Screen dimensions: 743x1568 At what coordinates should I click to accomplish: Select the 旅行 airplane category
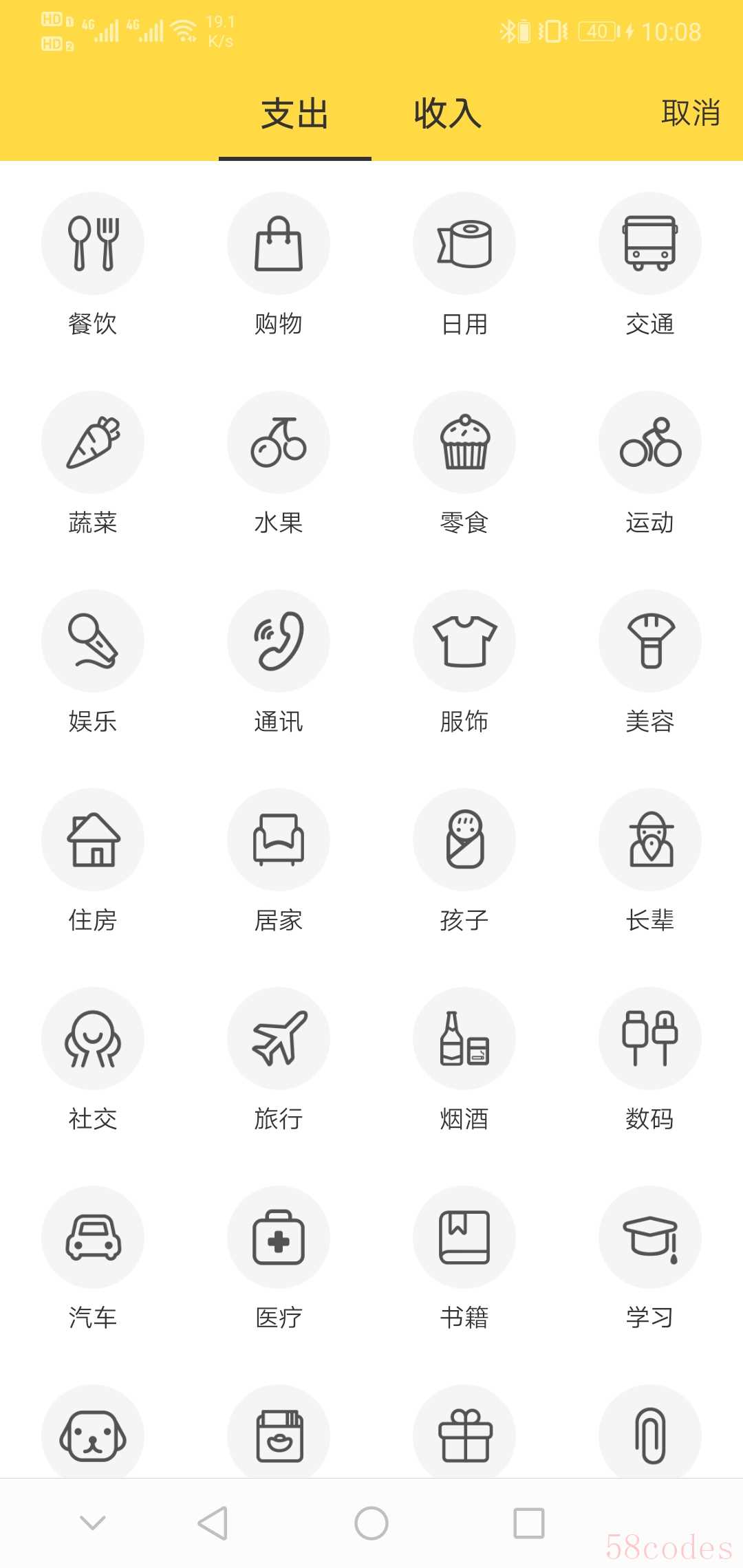pos(279,1038)
